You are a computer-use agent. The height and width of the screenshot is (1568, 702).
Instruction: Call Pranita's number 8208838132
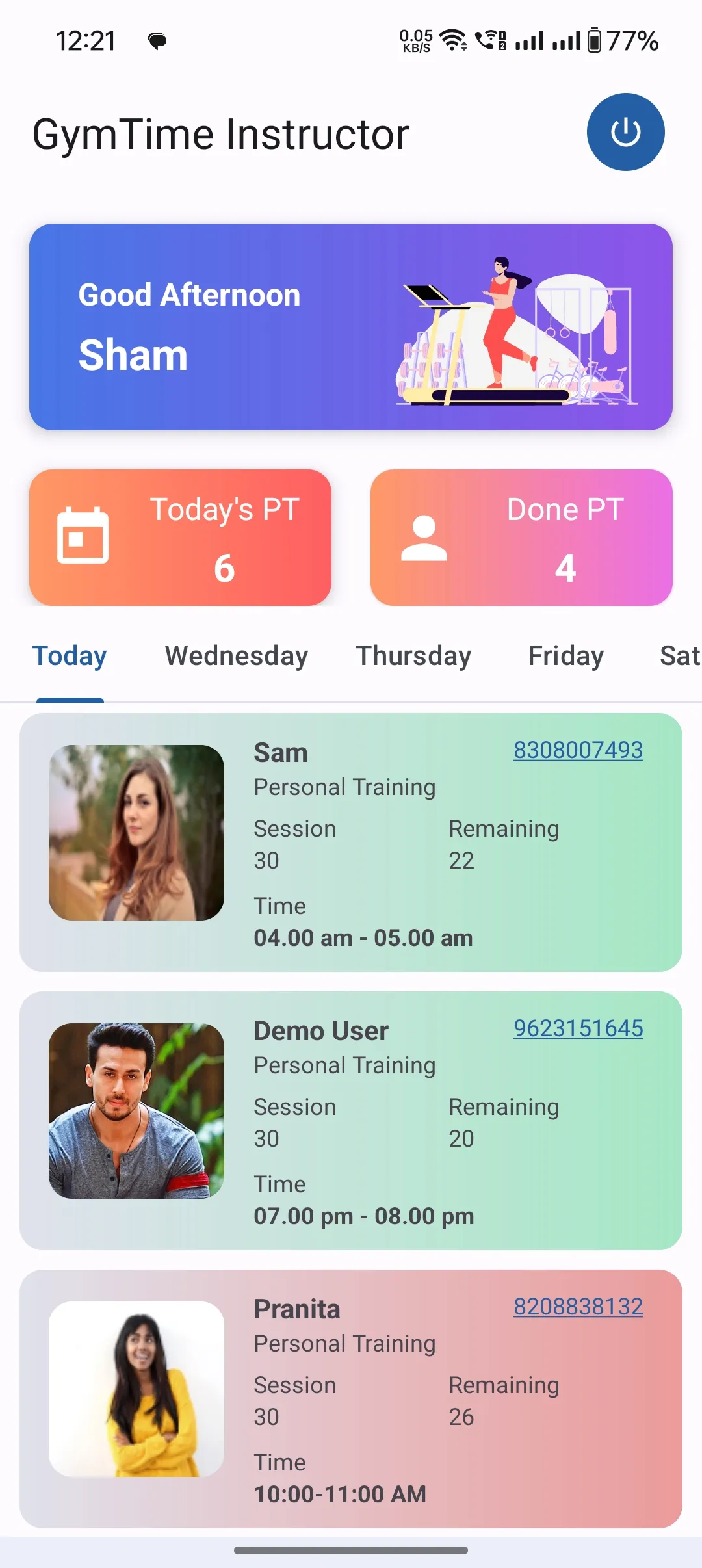click(578, 1307)
